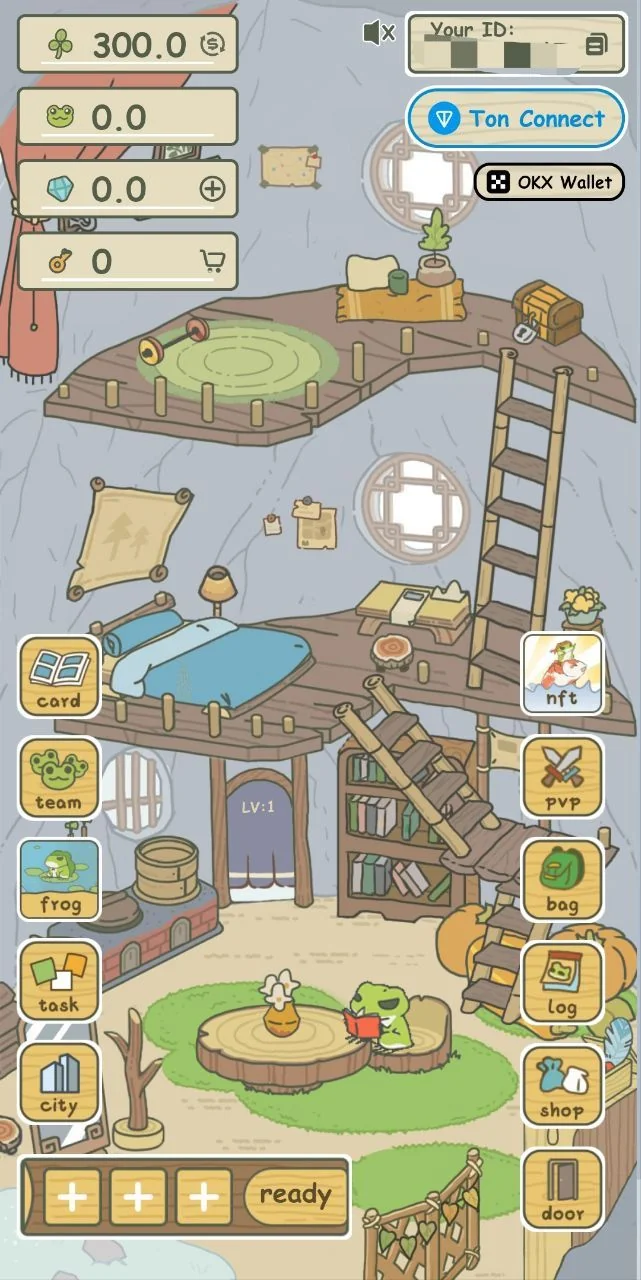Go to the city
This screenshot has width=641, height=1280.
click(x=59, y=1082)
